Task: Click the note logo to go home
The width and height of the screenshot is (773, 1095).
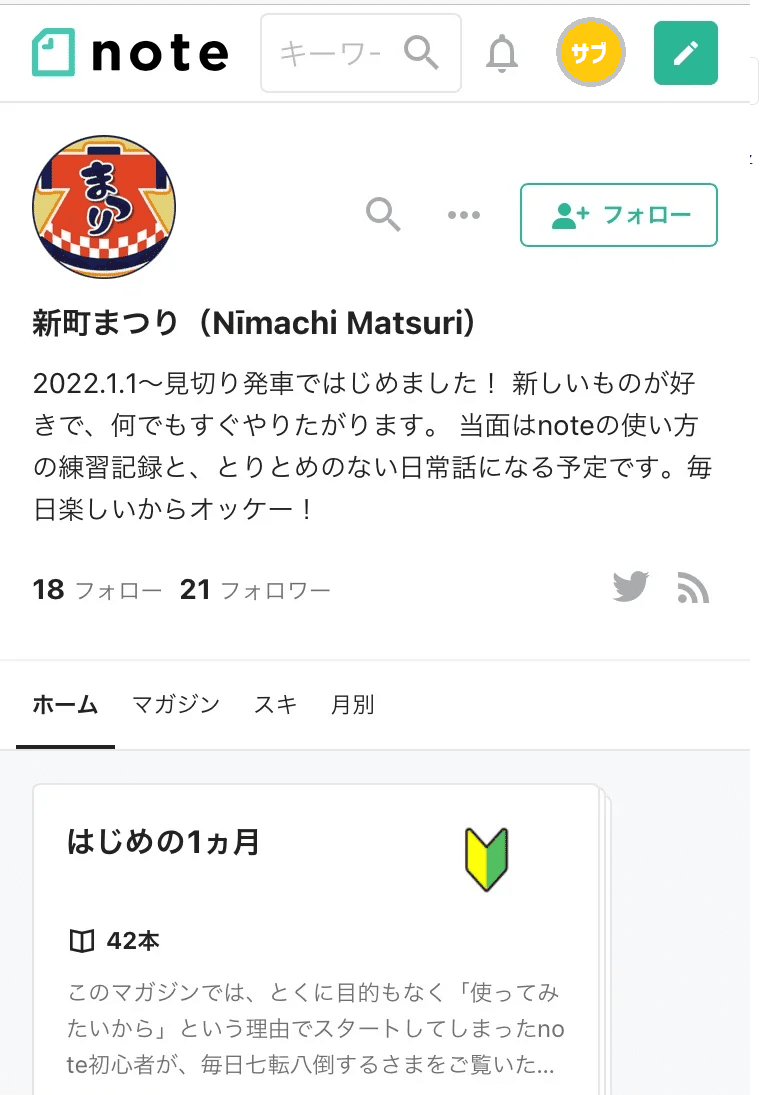Action: pyautogui.click(x=130, y=52)
